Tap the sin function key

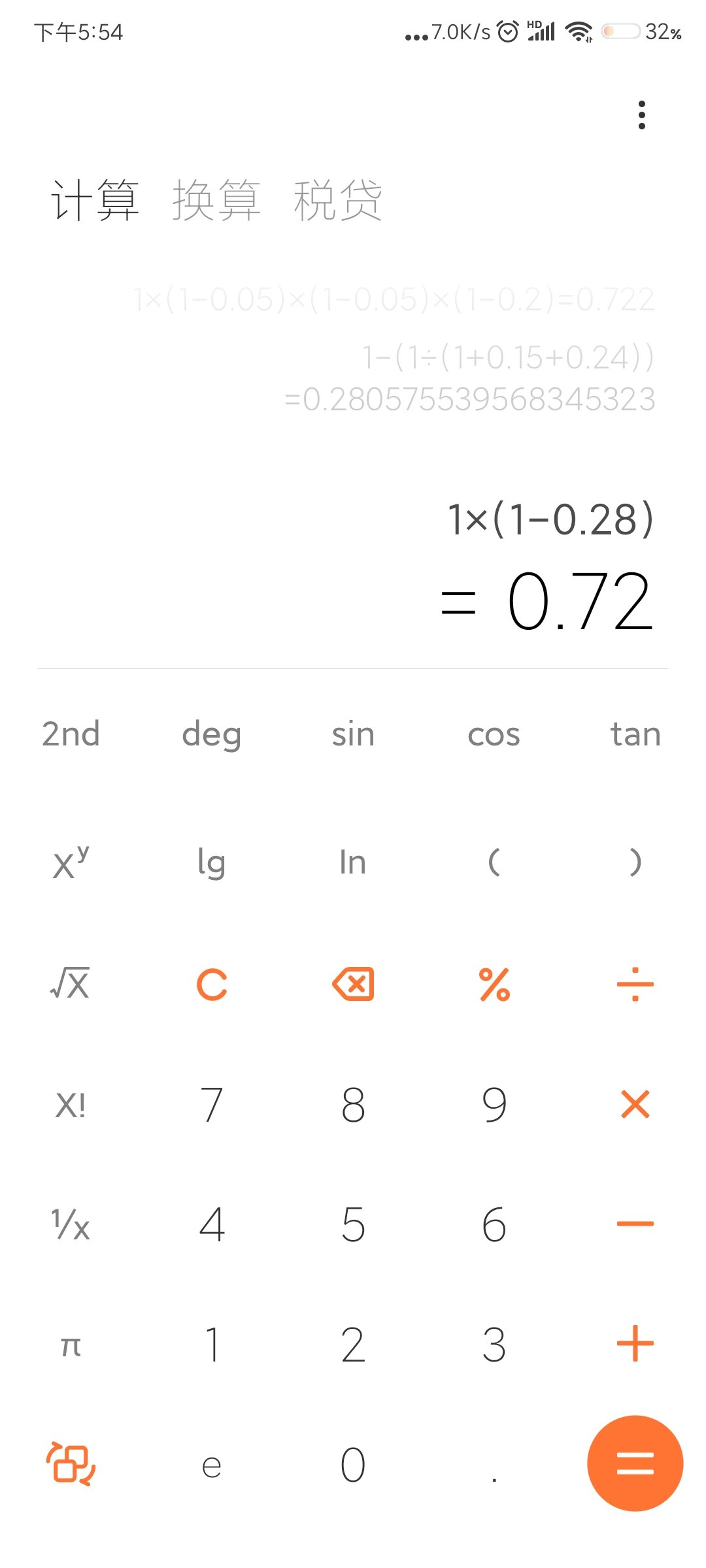[353, 734]
